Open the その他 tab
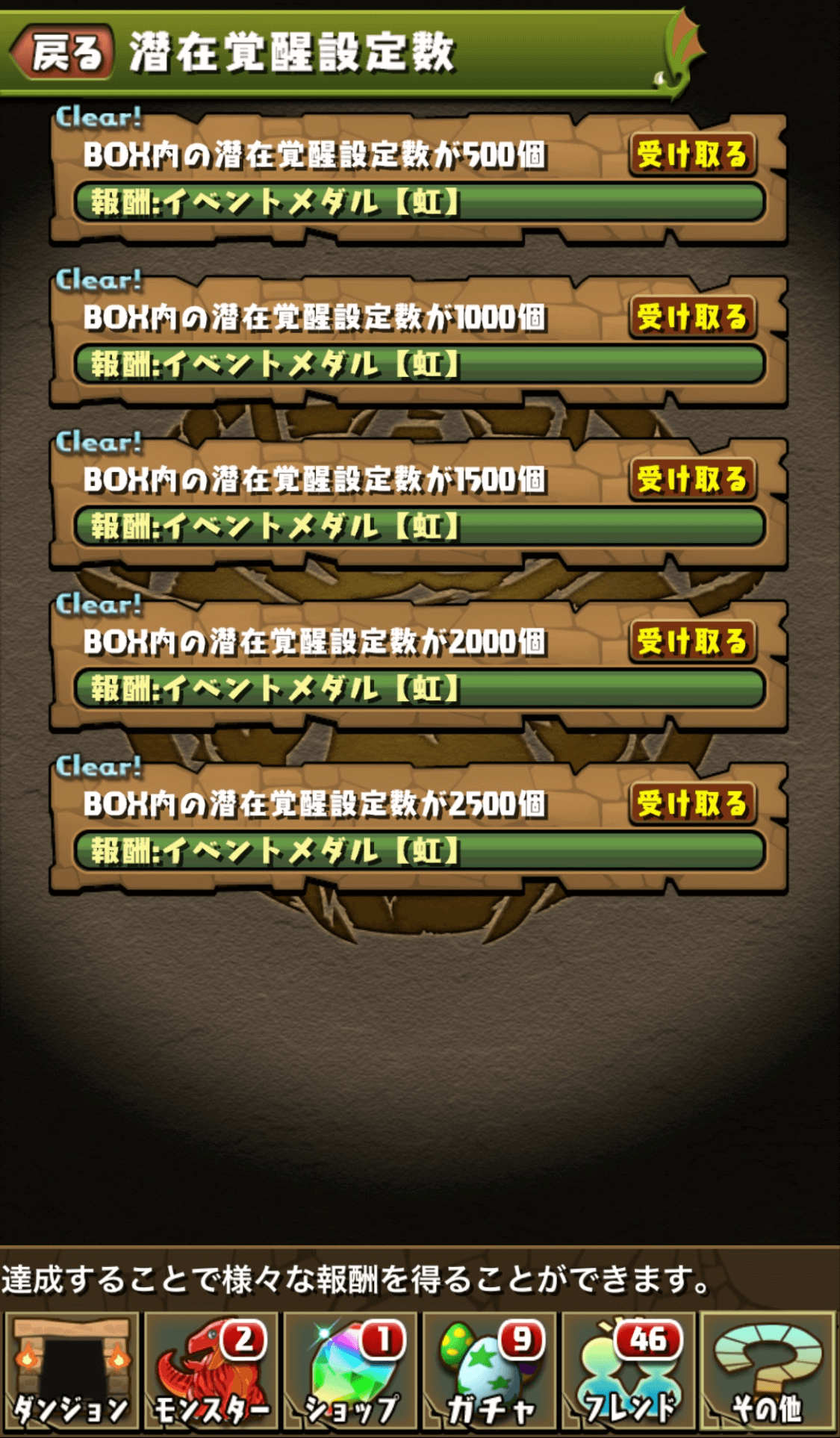This screenshot has width=840, height=1438. [x=768, y=1372]
